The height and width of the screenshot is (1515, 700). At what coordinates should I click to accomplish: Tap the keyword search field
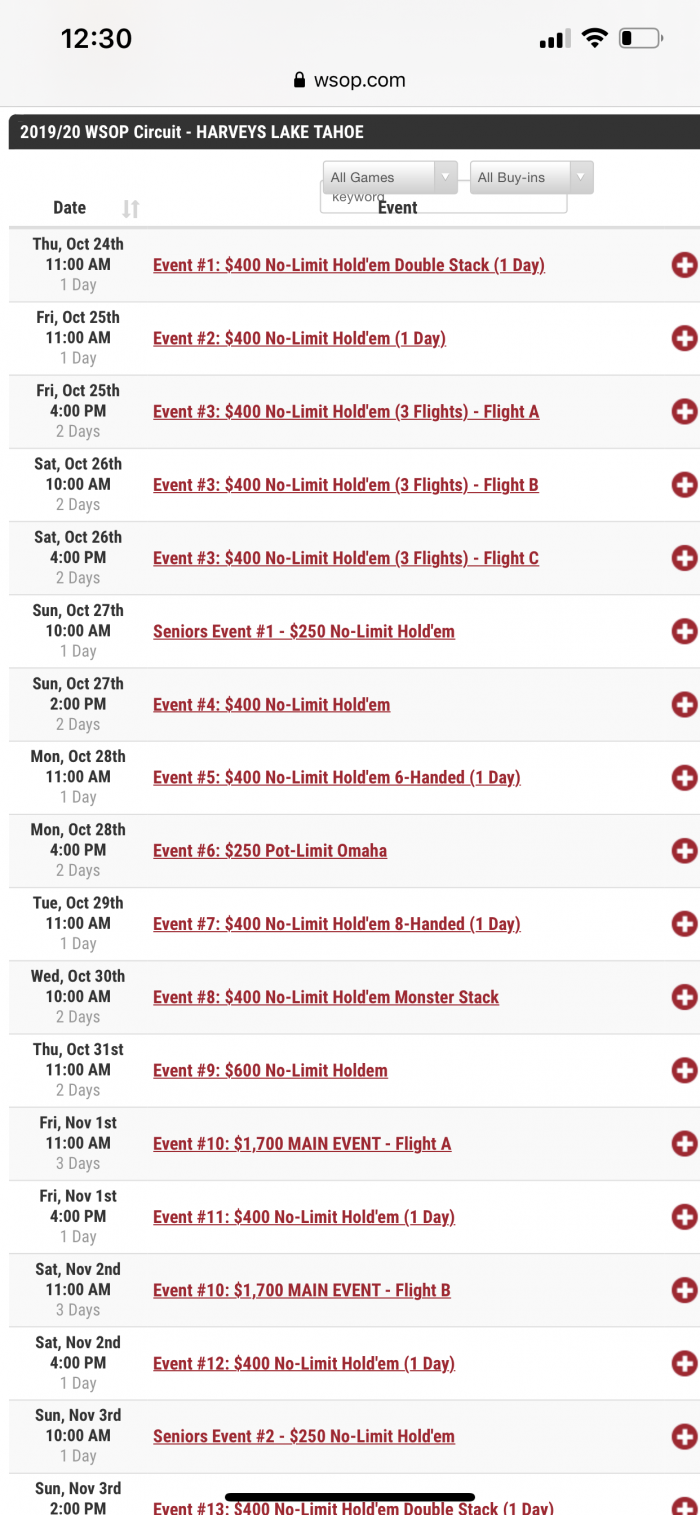443,200
